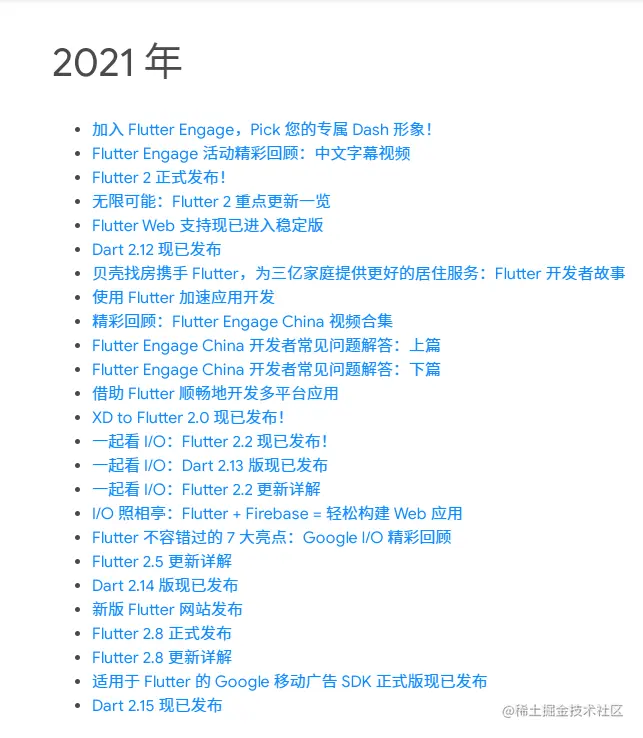The height and width of the screenshot is (738, 643).
Task: Open 一起看 I/O Dart 2.13 版现已发布
Action: tap(209, 465)
